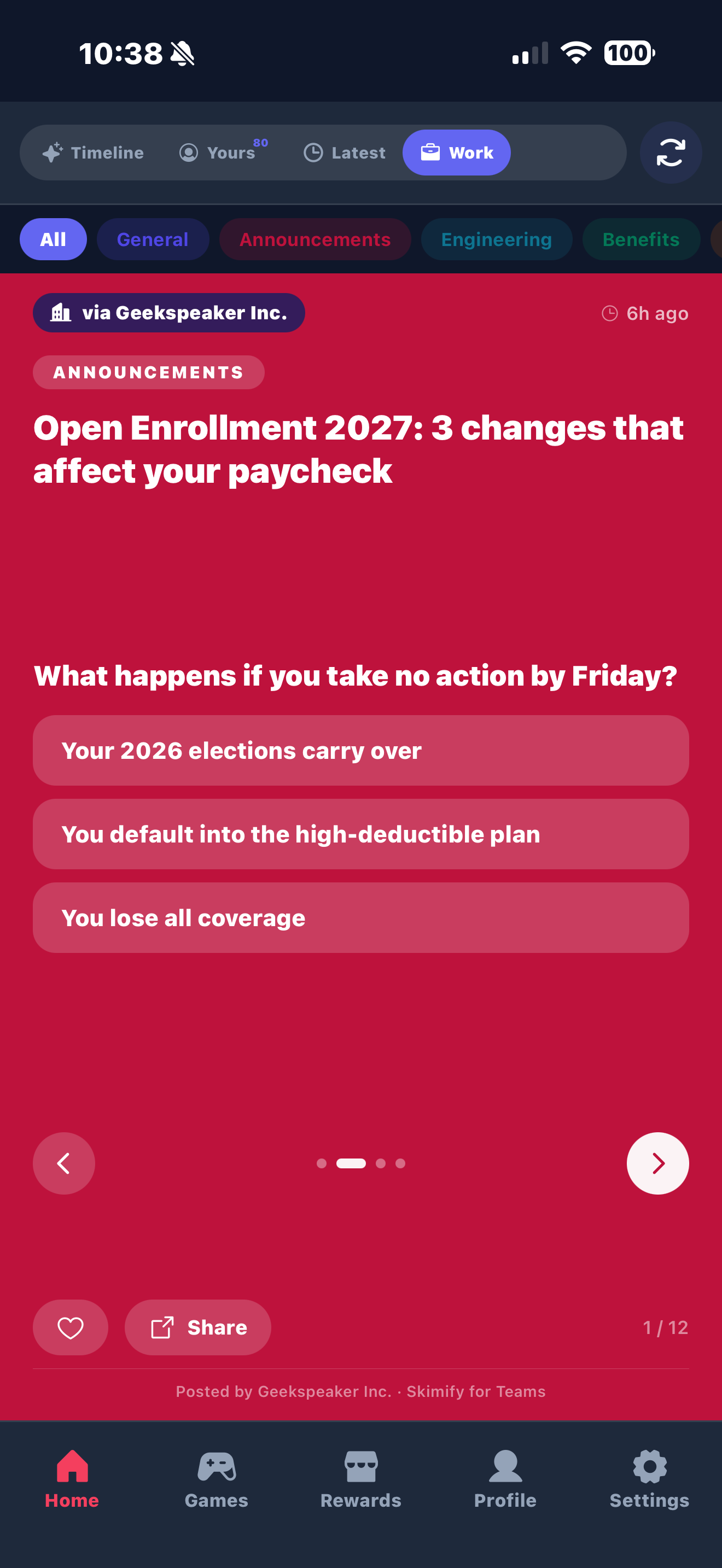
Task: Answer "Your 2026 elections carry over"
Action: point(361,751)
